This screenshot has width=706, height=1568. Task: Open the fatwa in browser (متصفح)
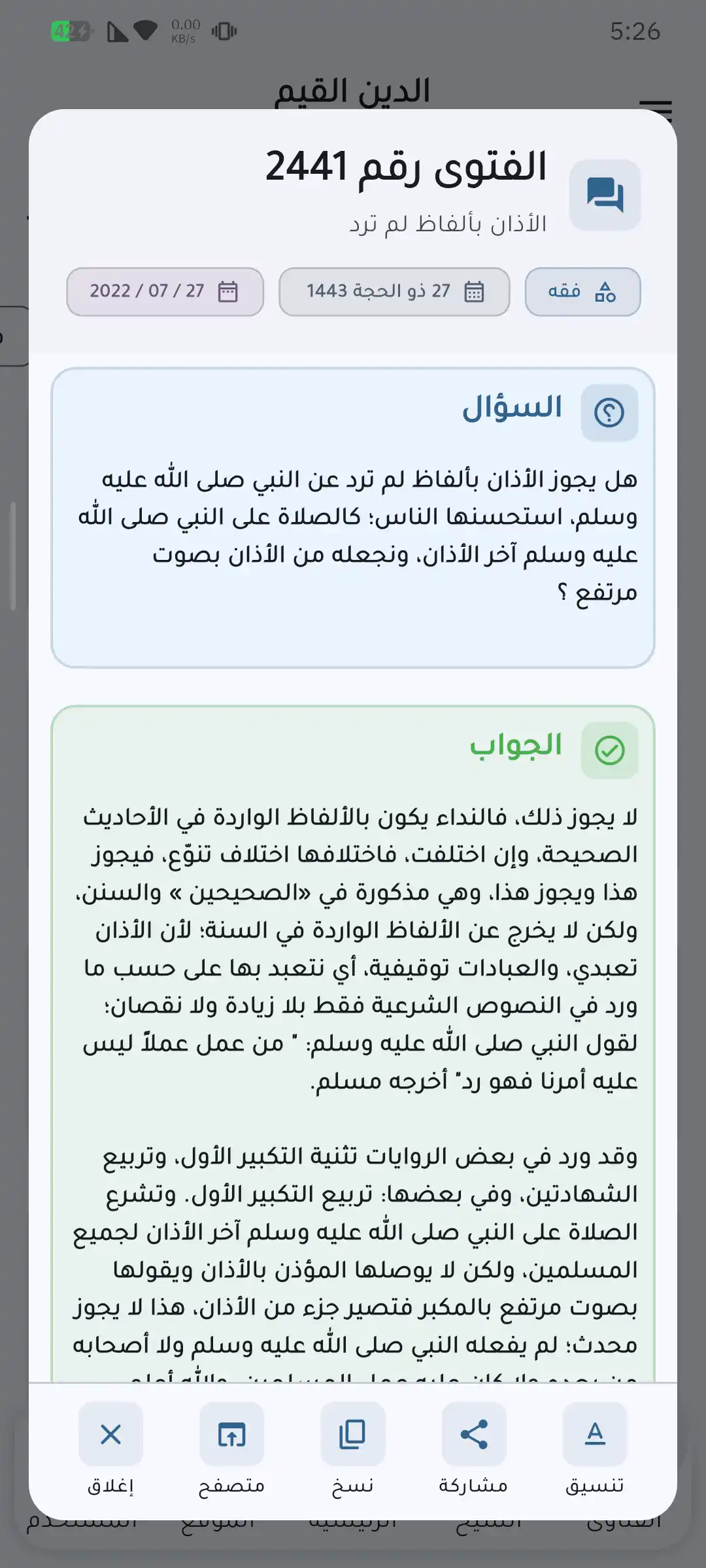tap(232, 1435)
